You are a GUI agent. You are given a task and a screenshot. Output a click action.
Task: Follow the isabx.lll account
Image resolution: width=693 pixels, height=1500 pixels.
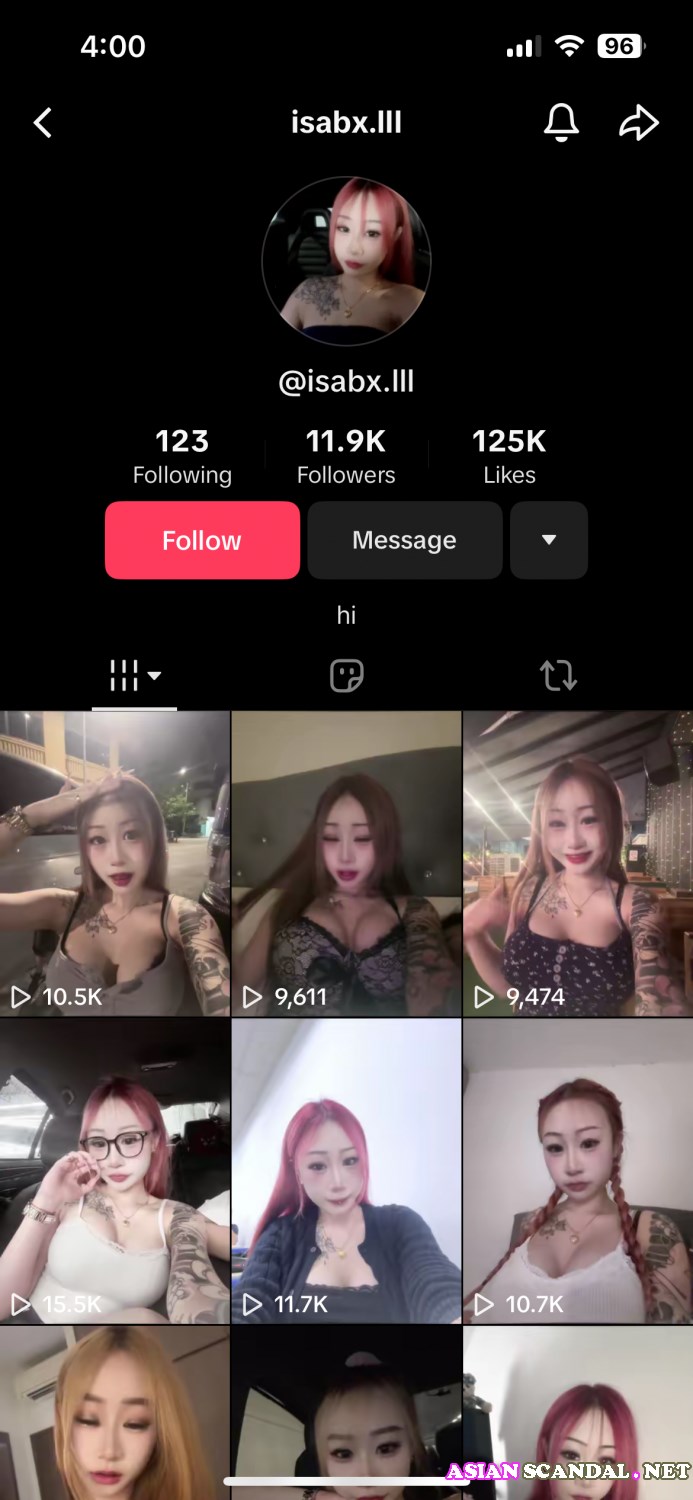point(202,540)
